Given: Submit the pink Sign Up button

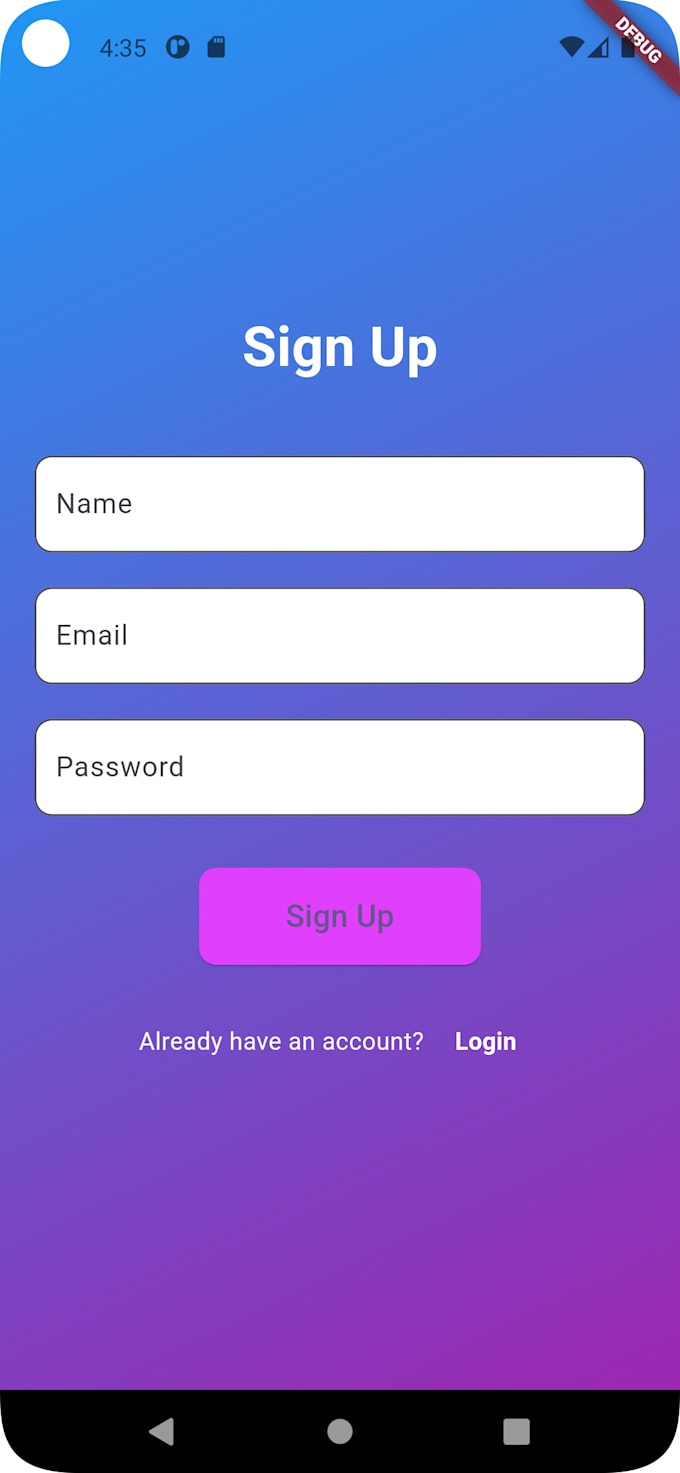Looking at the screenshot, I should (x=340, y=916).
